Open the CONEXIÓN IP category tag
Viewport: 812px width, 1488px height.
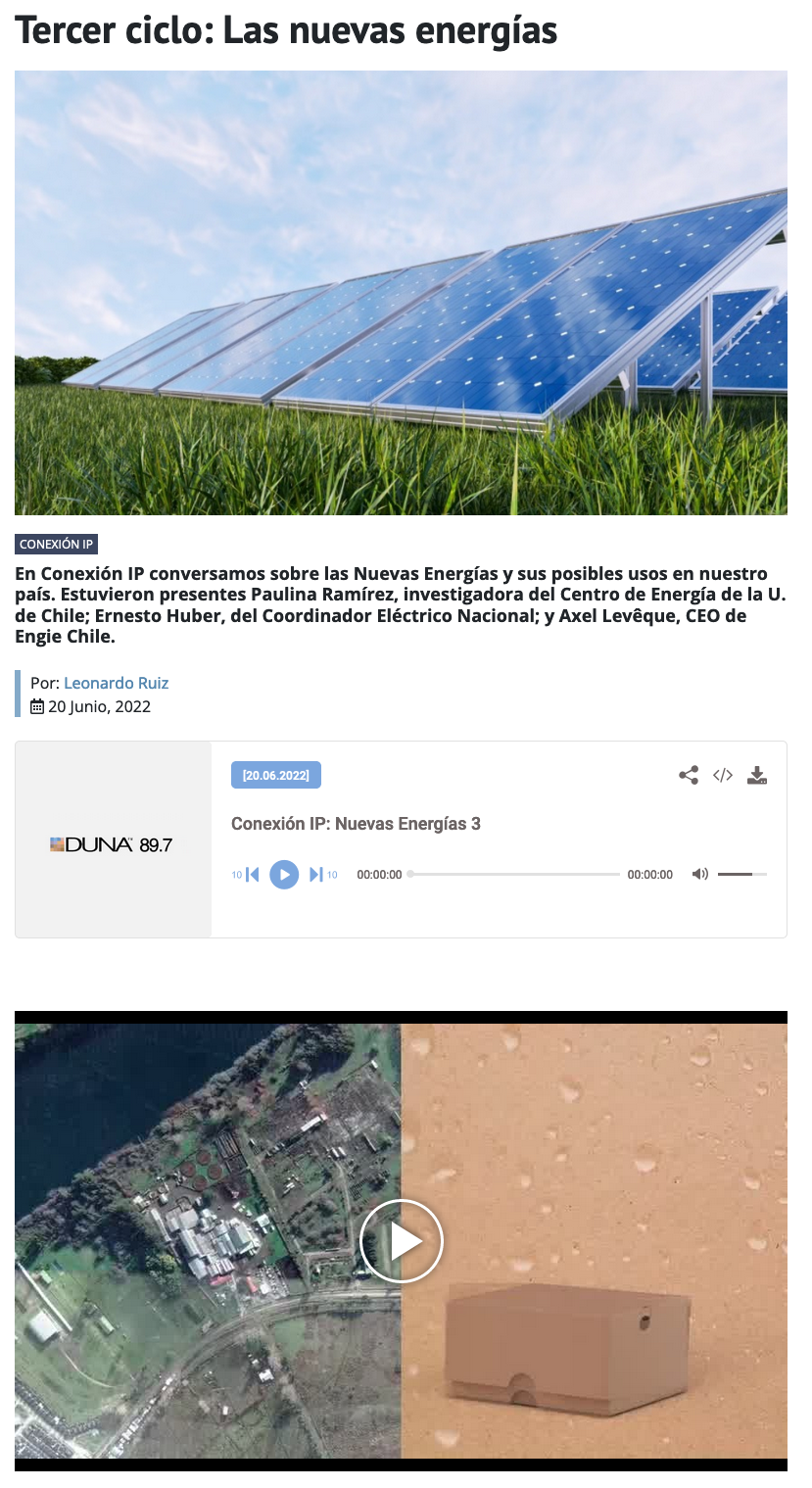tap(56, 545)
